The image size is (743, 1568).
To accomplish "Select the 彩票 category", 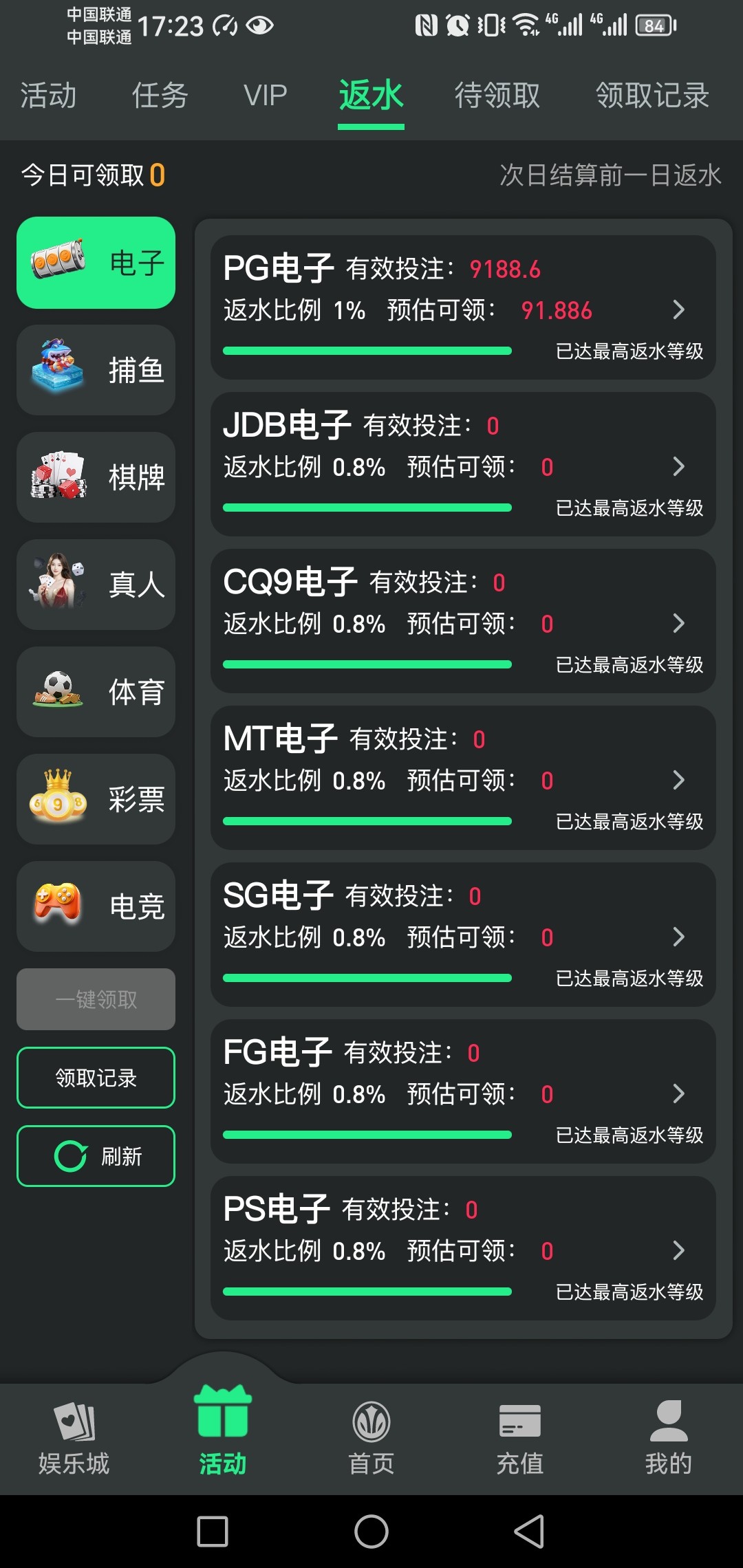I will (x=96, y=799).
